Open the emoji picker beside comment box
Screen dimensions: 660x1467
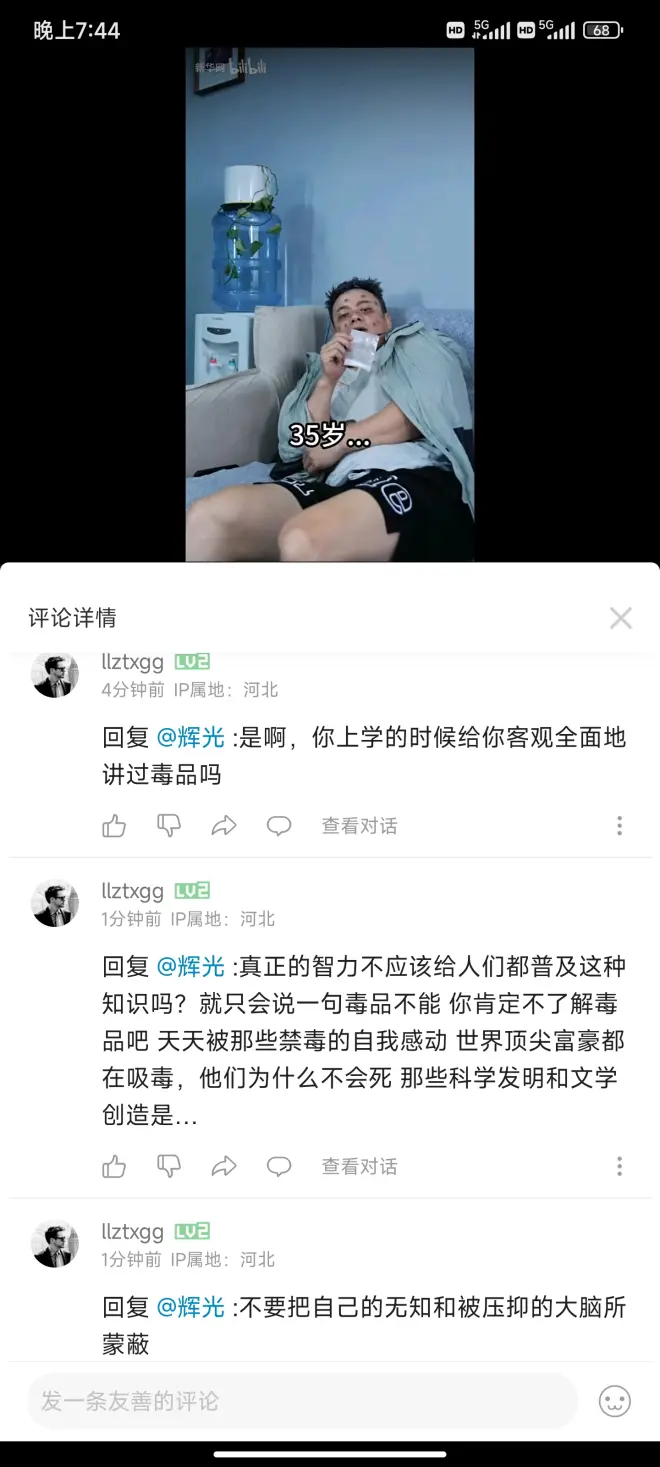coord(615,1401)
